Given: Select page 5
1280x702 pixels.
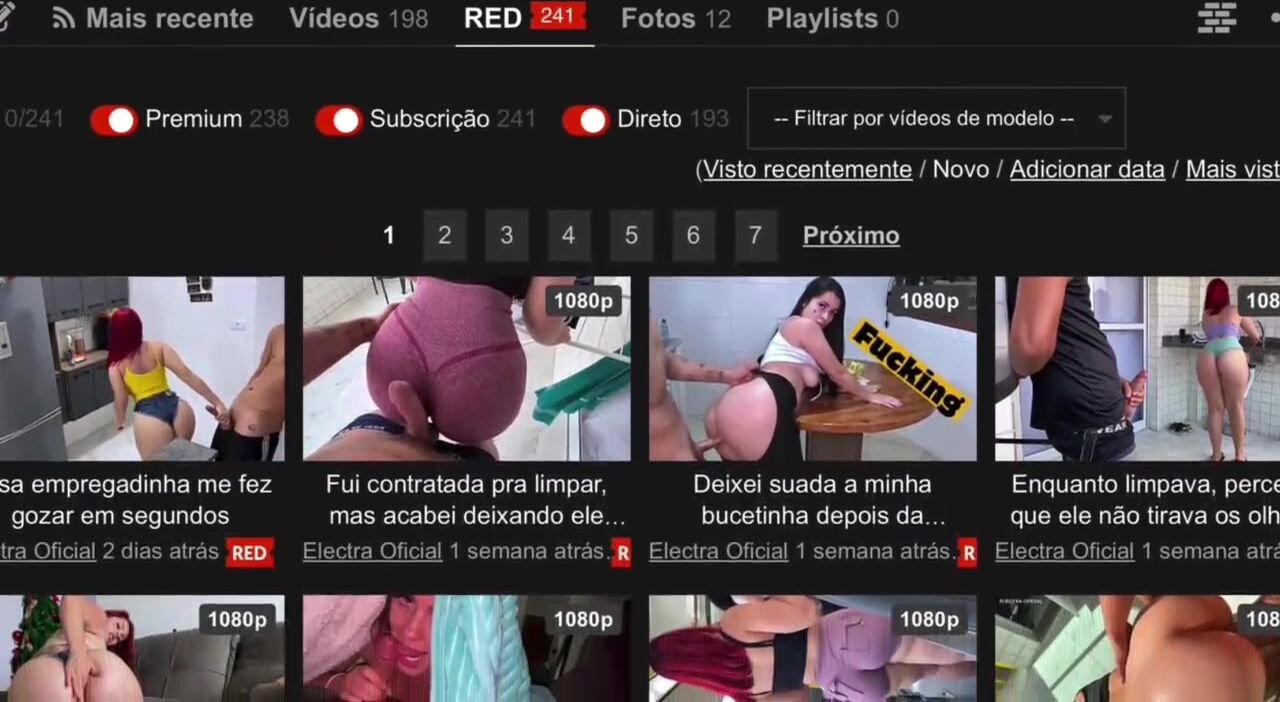Looking at the screenshot, I should pos(631,236).
